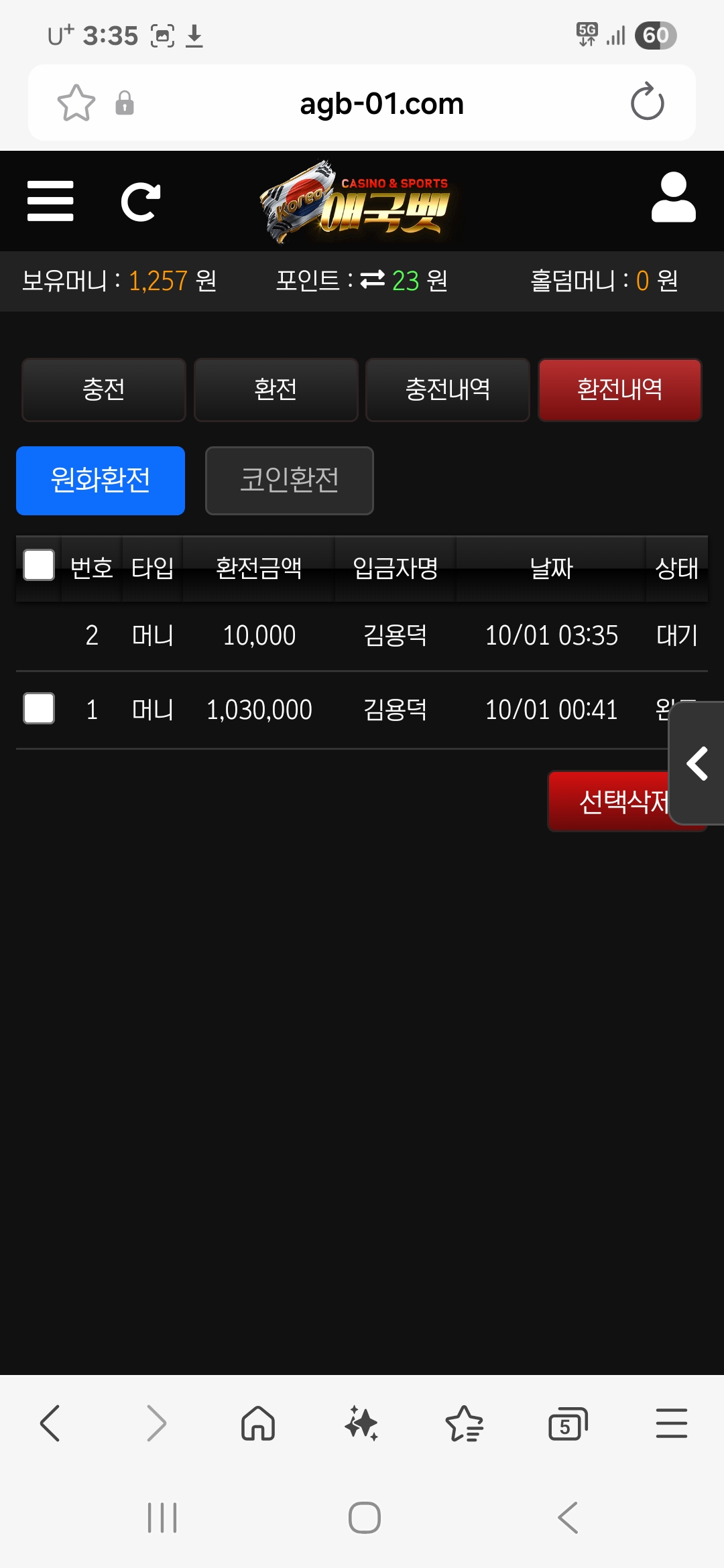Tick the checkbox for row 1
The width and height of the screenshot is (724, 1568).
click(x=39, y=708)
